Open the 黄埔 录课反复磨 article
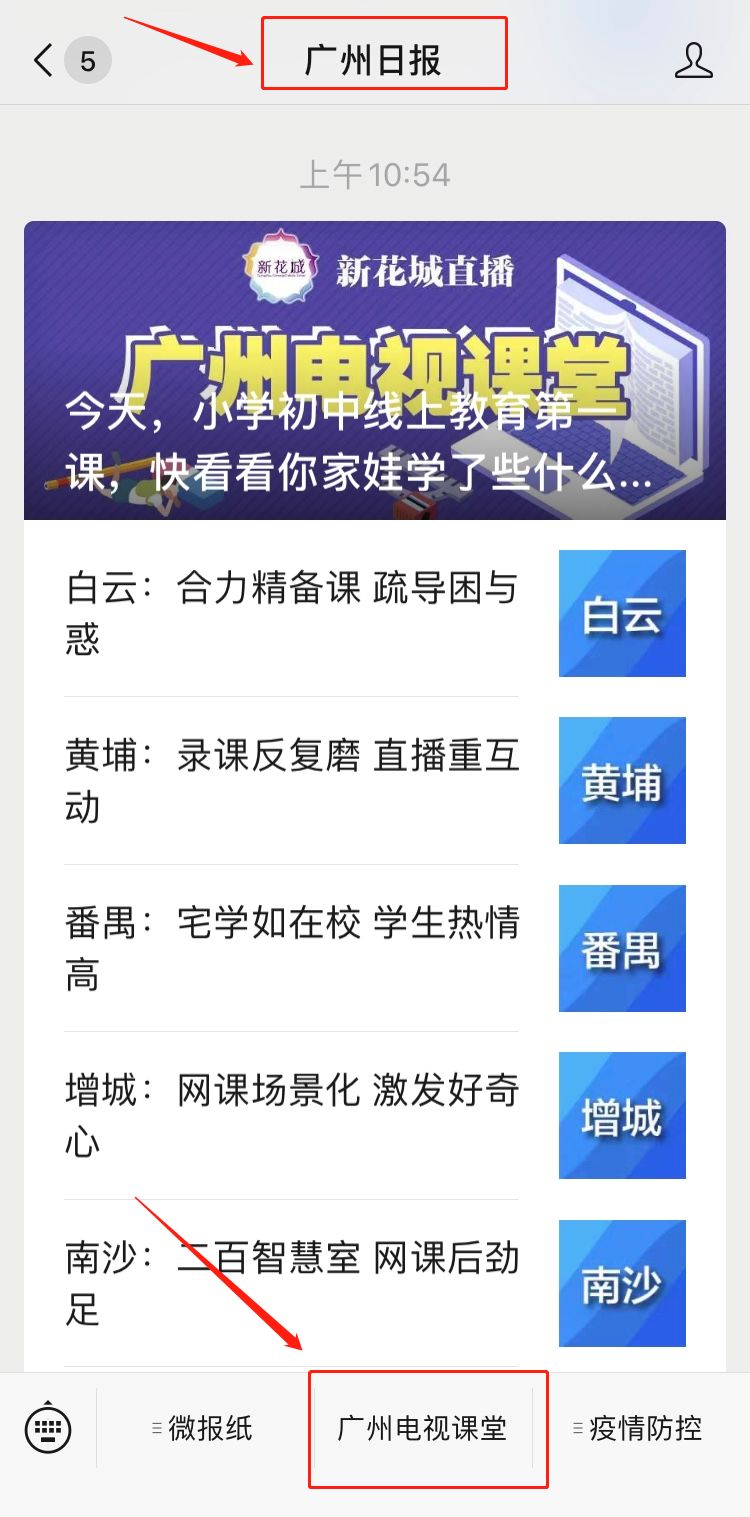Screen dimensions: 750x1517 click(292, 780)
